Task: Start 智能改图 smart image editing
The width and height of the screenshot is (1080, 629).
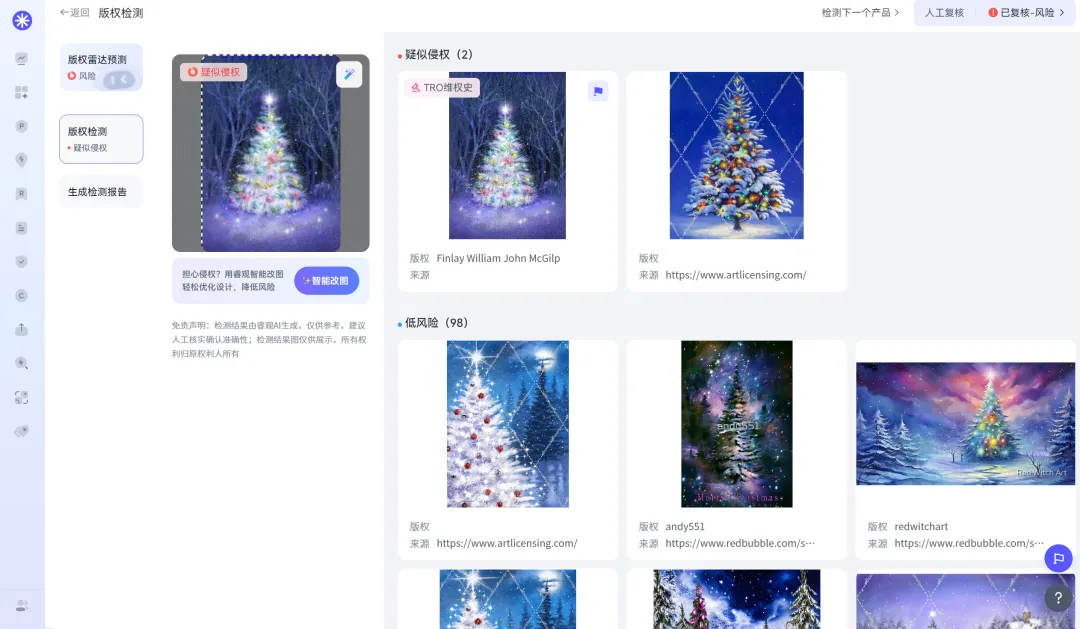Action: 326,281
